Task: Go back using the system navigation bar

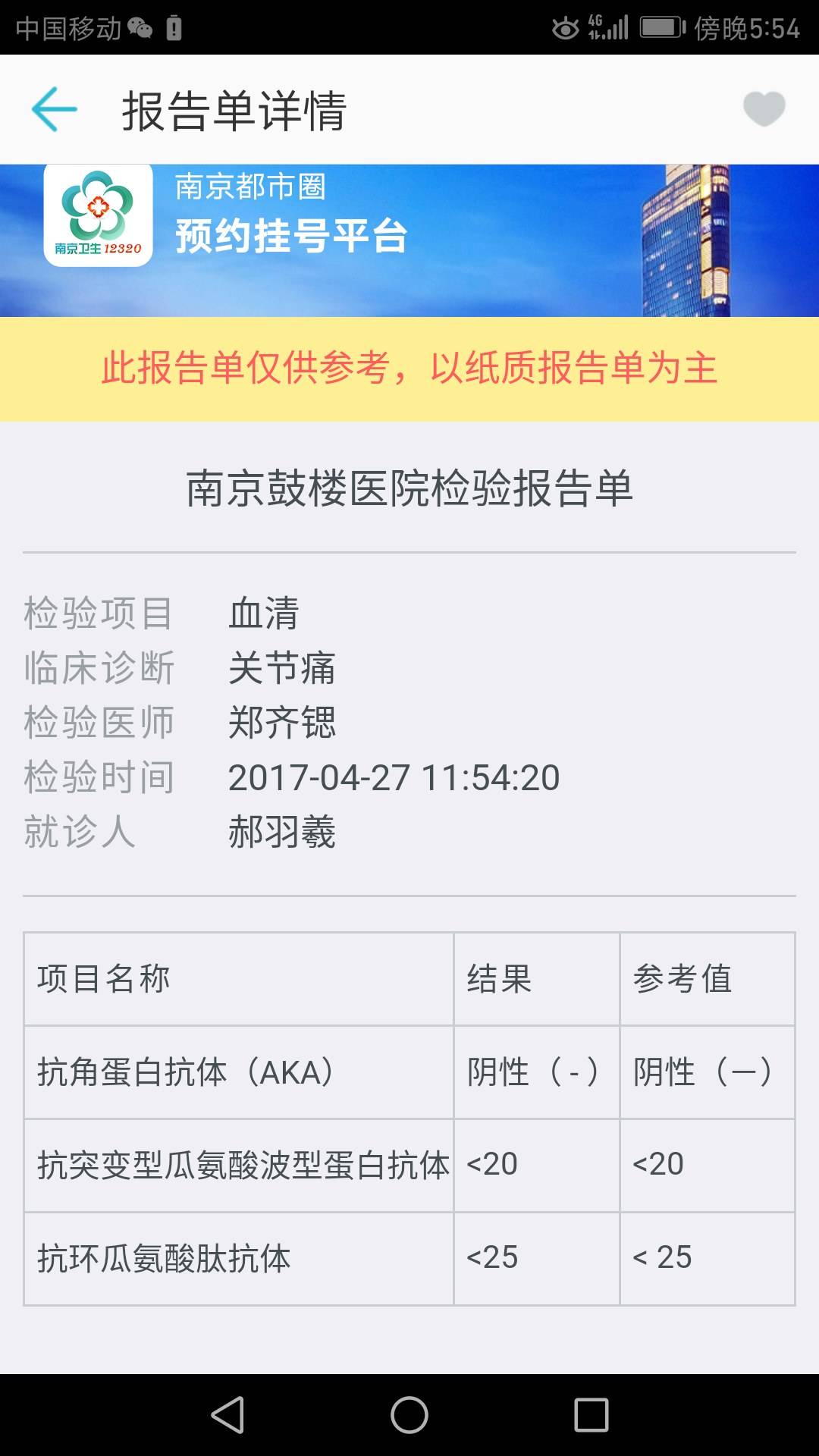Action: point(227,1415)
